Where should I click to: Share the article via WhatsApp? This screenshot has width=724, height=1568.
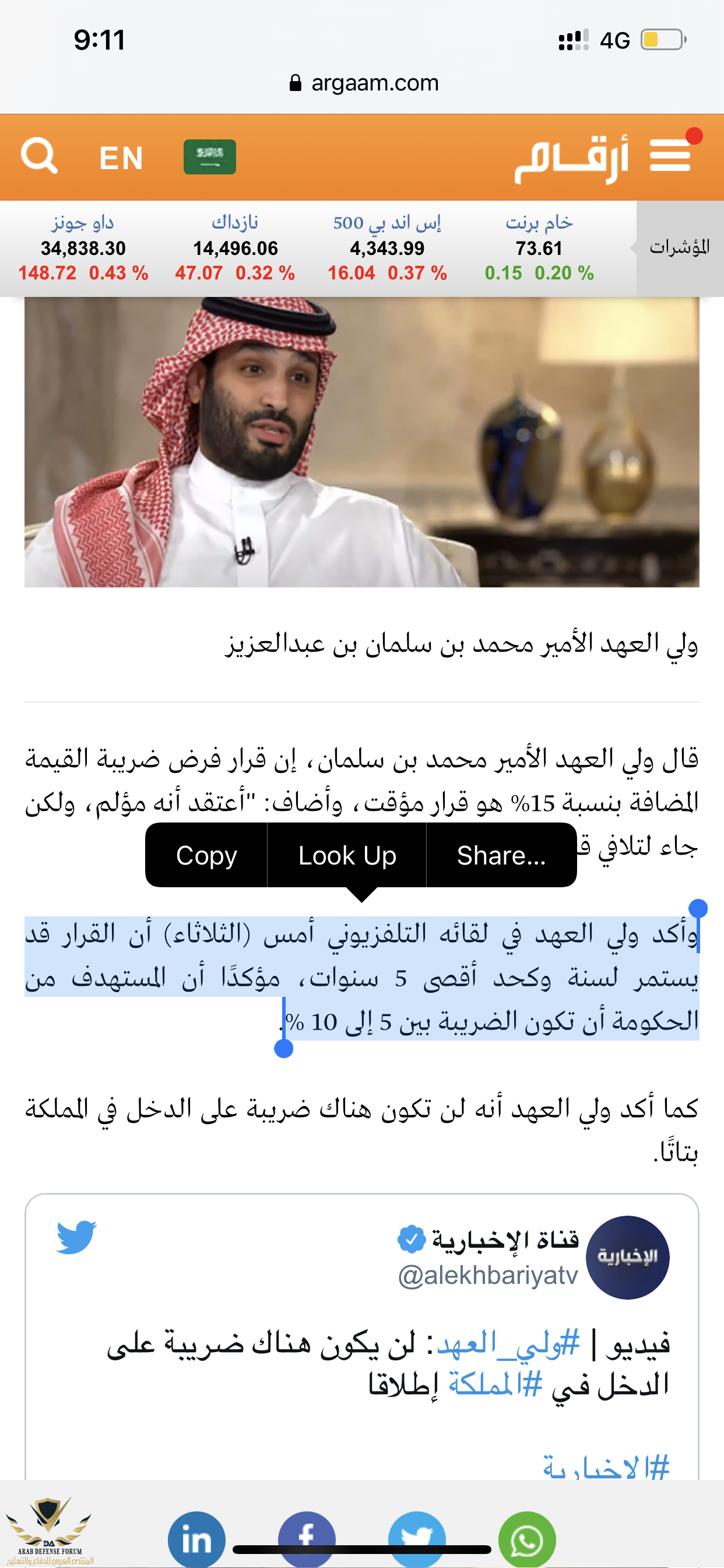tap(527, 1539)
